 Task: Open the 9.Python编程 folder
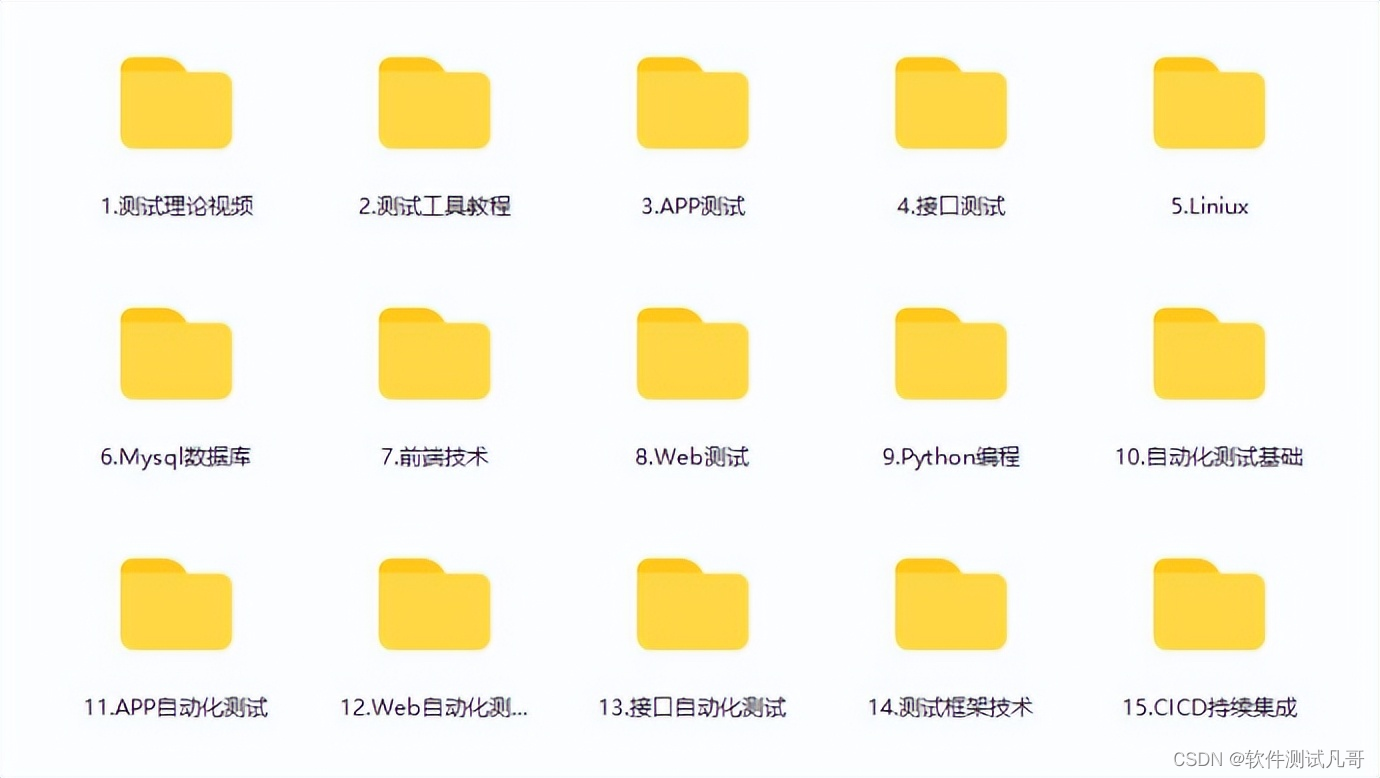[950, 355]
